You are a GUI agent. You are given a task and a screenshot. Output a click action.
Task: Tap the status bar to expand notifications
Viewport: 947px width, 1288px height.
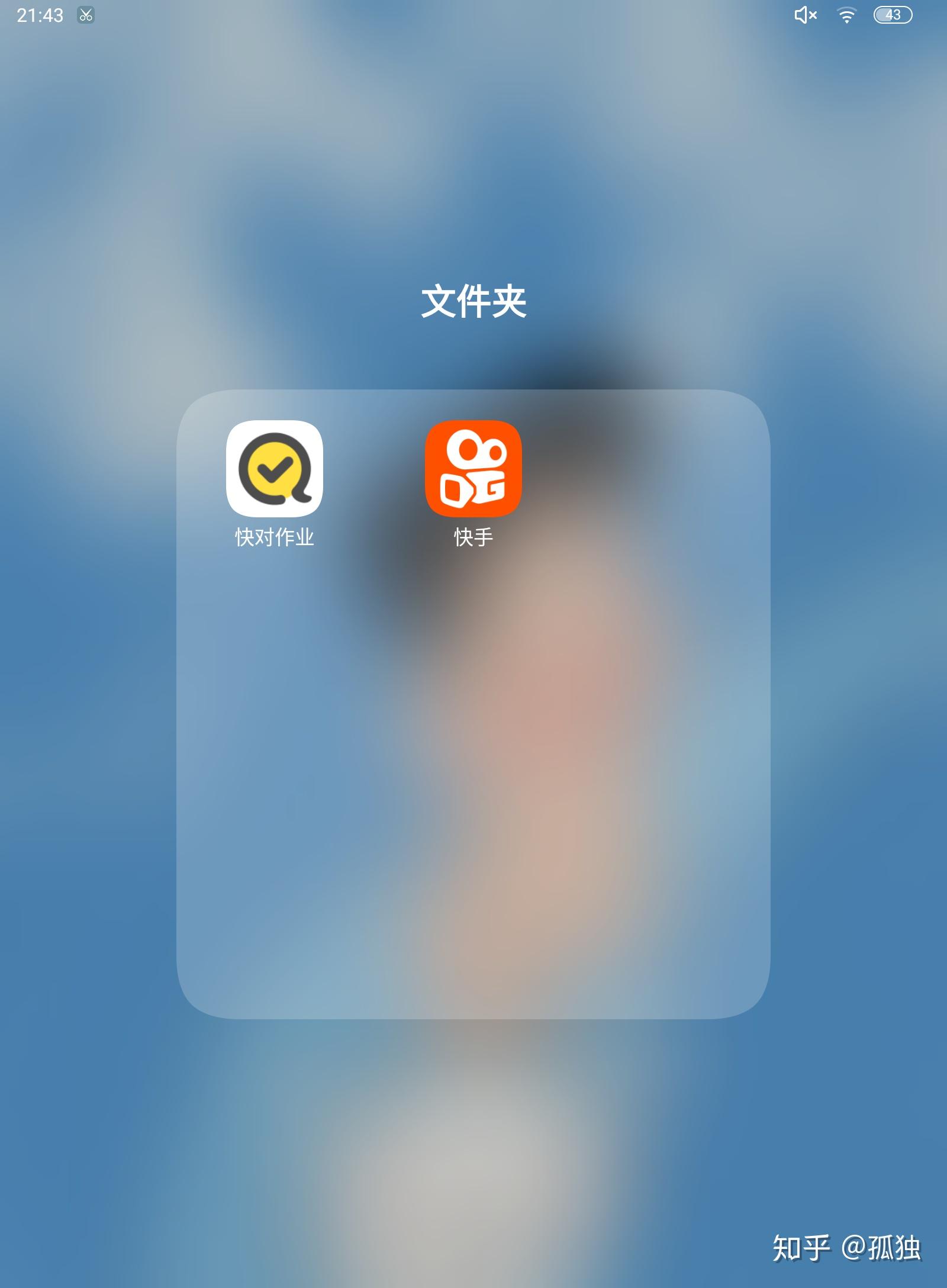tap(414, 16)
